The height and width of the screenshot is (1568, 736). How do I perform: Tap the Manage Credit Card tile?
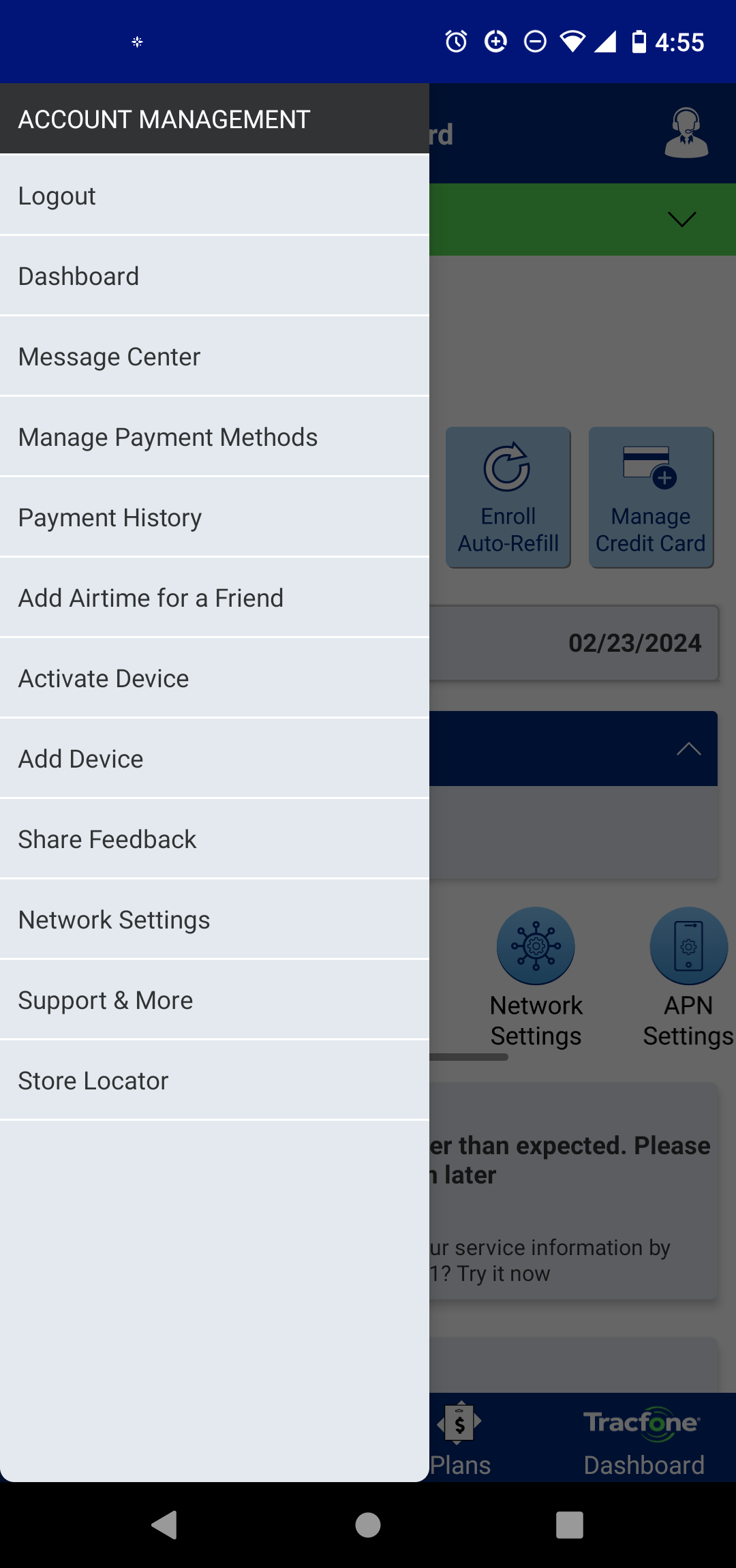(x=651, y=498)
